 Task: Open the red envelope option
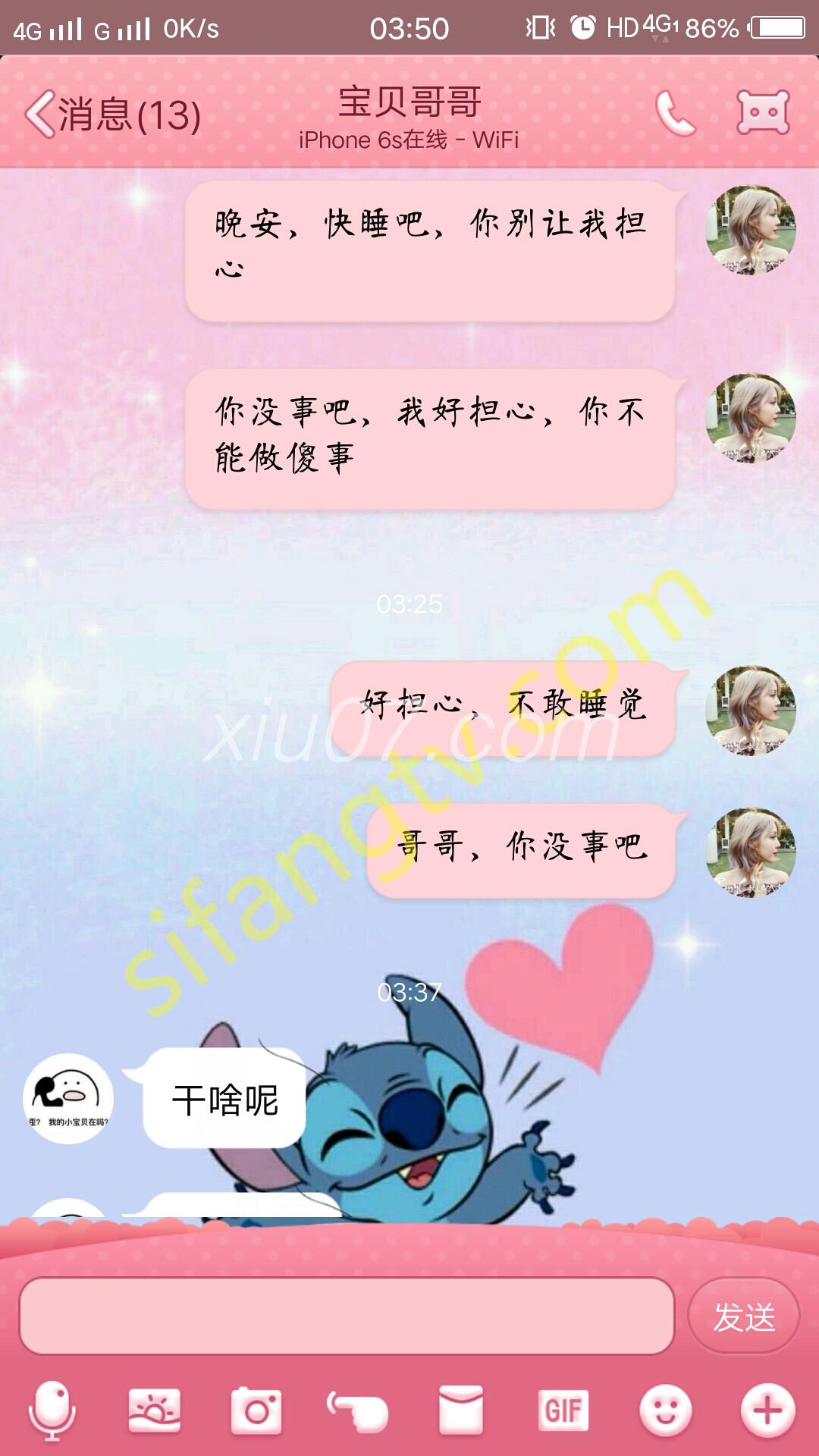tap(461, 1410)
